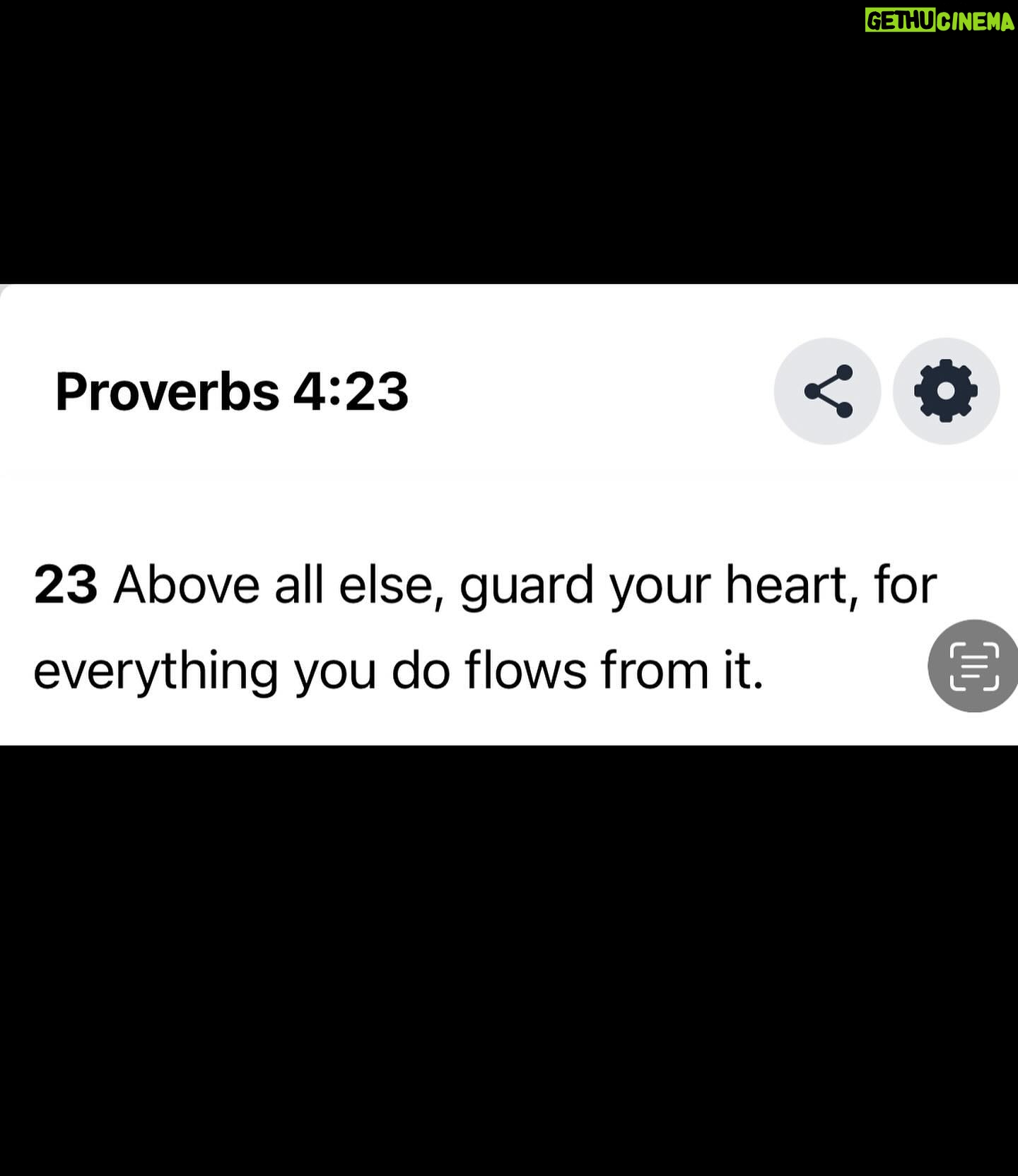The width and height of the screenshot is (1018, 1176).
Task: Open the settings gear
Action: click(946, 391)
